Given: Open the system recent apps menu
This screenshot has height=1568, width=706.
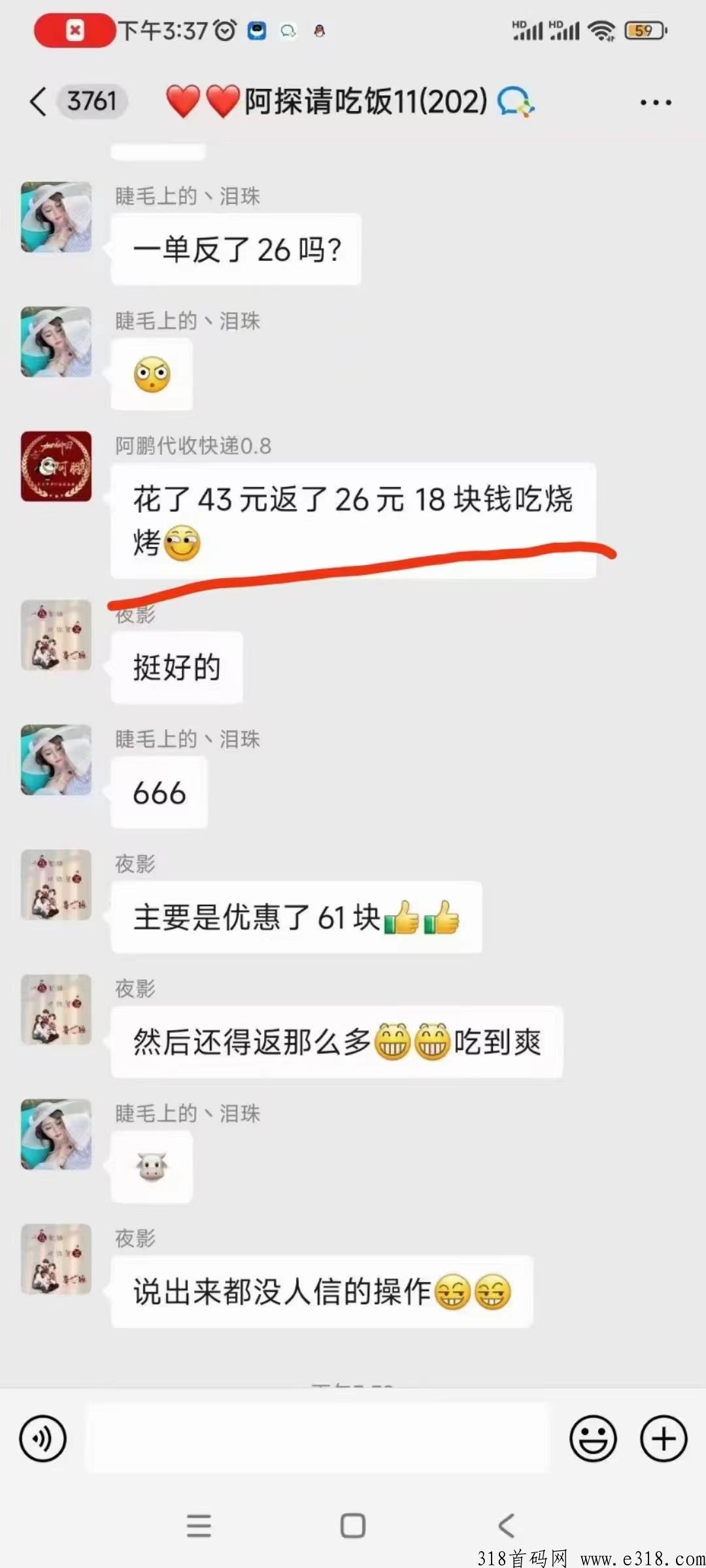Looking at the screenshot, I should point(199,1526).
